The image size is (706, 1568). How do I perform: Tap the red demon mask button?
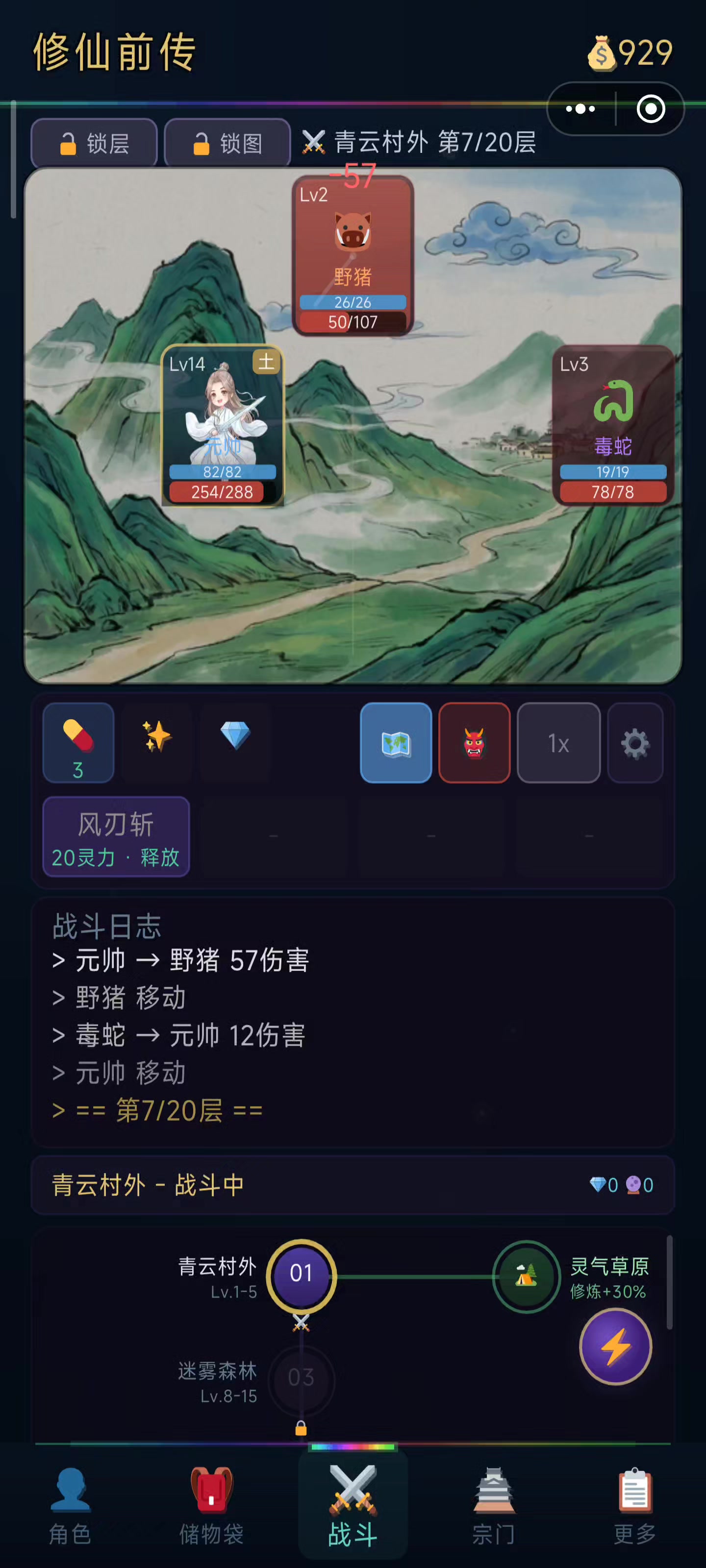click(474, 743)
